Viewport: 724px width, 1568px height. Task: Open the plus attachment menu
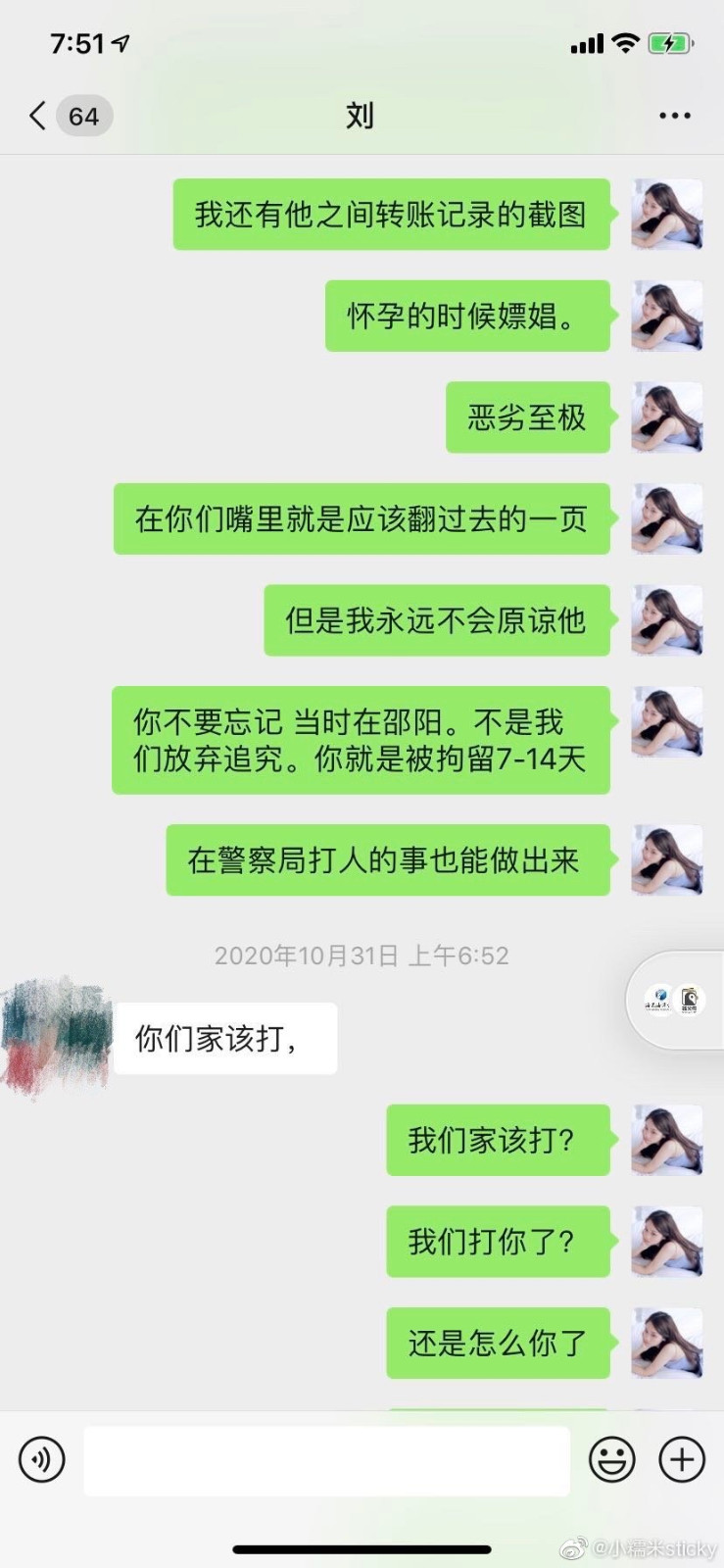tap(682, 1459)
